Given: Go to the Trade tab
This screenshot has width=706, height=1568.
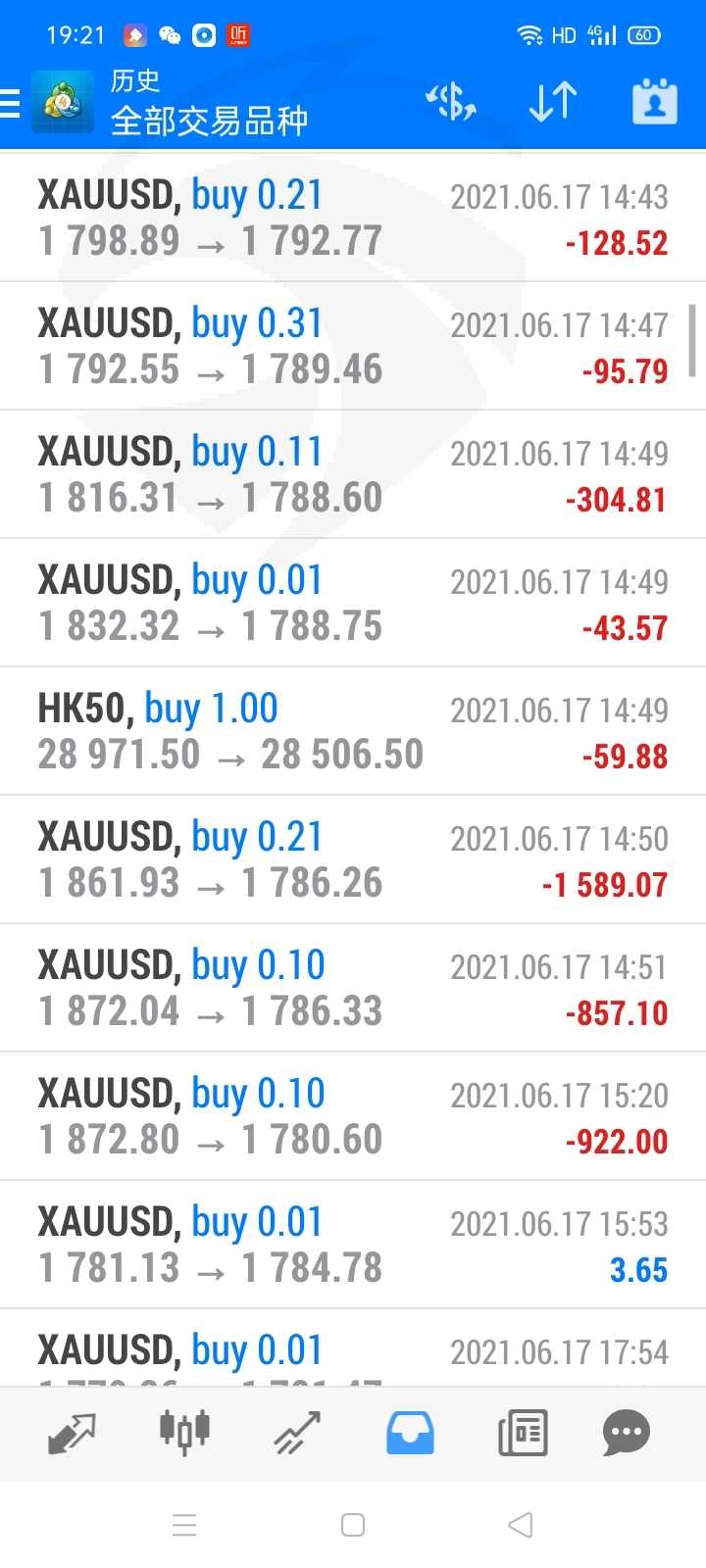Looking at the screenshot, I should (x=297, y=1433).
